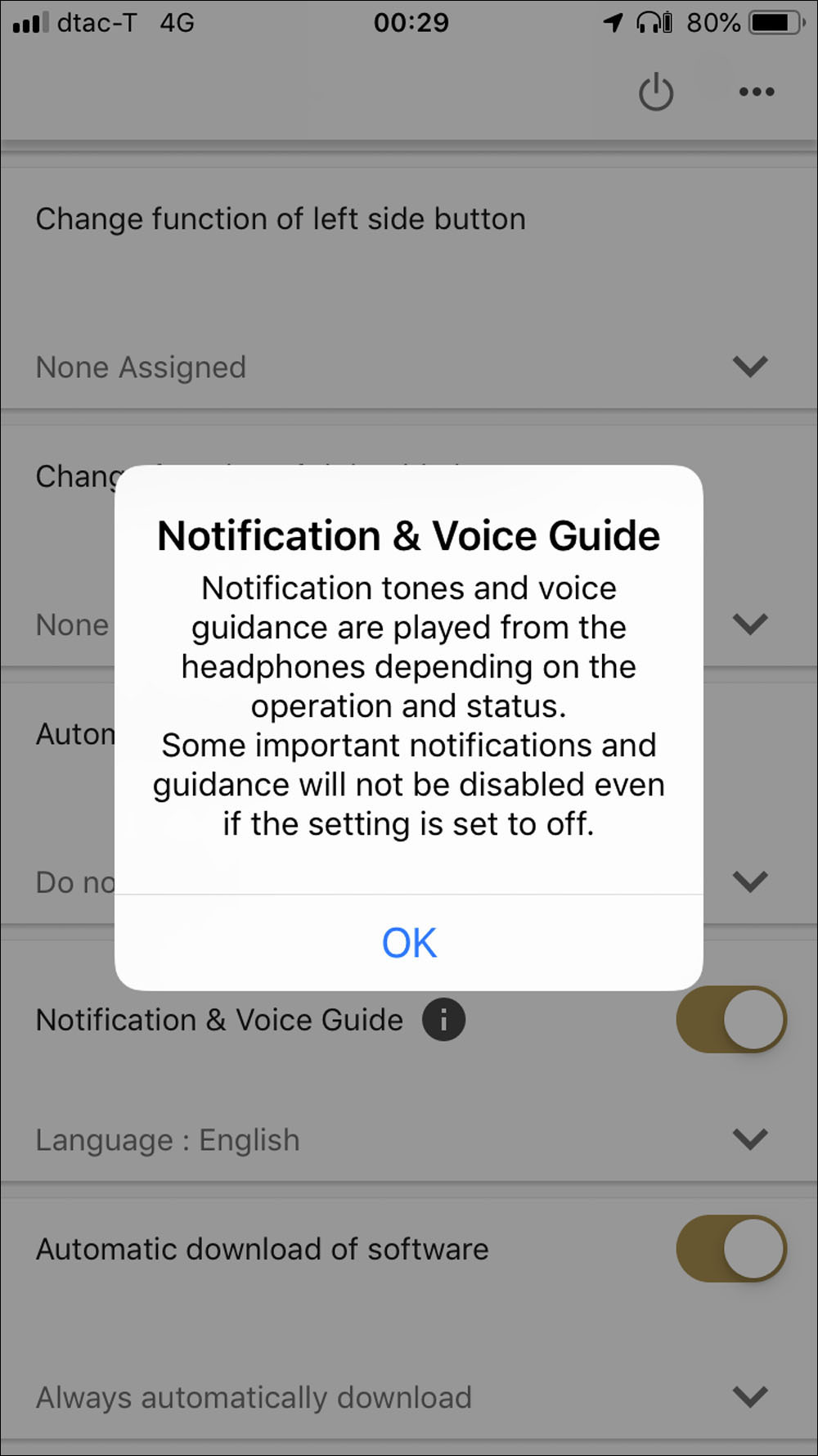
Task: Dismiss the dialog by tapping OK
Action: (x=409, y=943)
